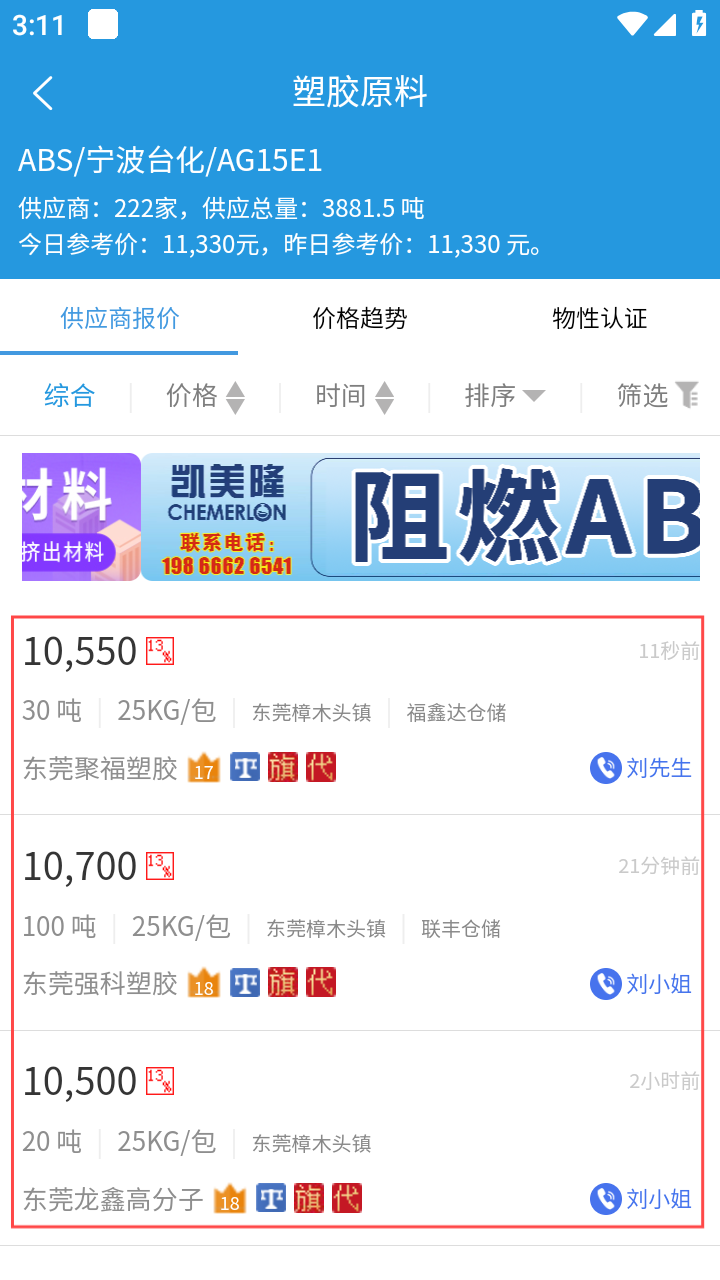This screenshot has width=720, height=1280.
Task: Call 刘小姐 from 东莞龙鑫高分子
Action: pos(641,1198)
